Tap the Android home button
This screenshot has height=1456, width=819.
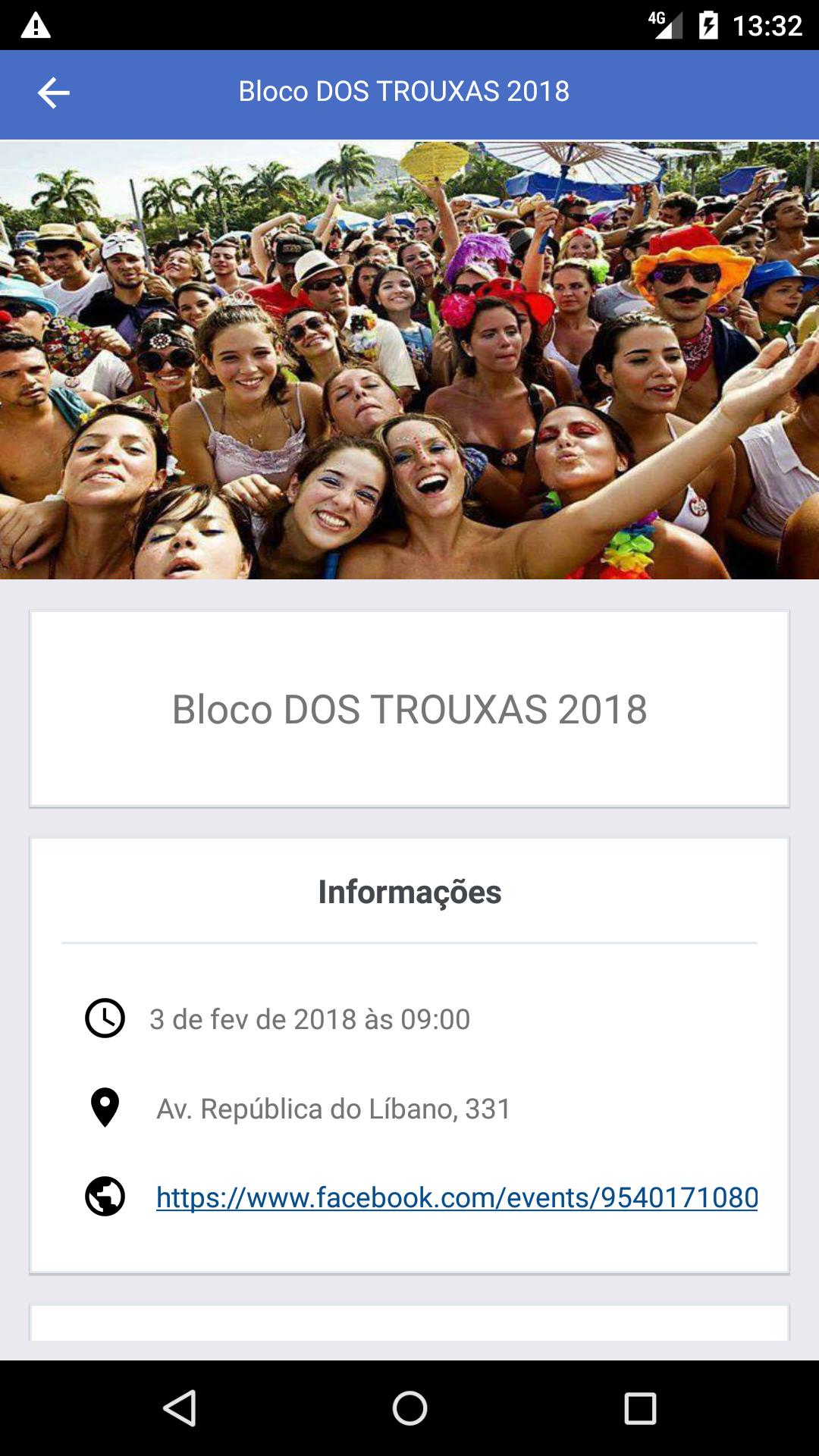409,1406
